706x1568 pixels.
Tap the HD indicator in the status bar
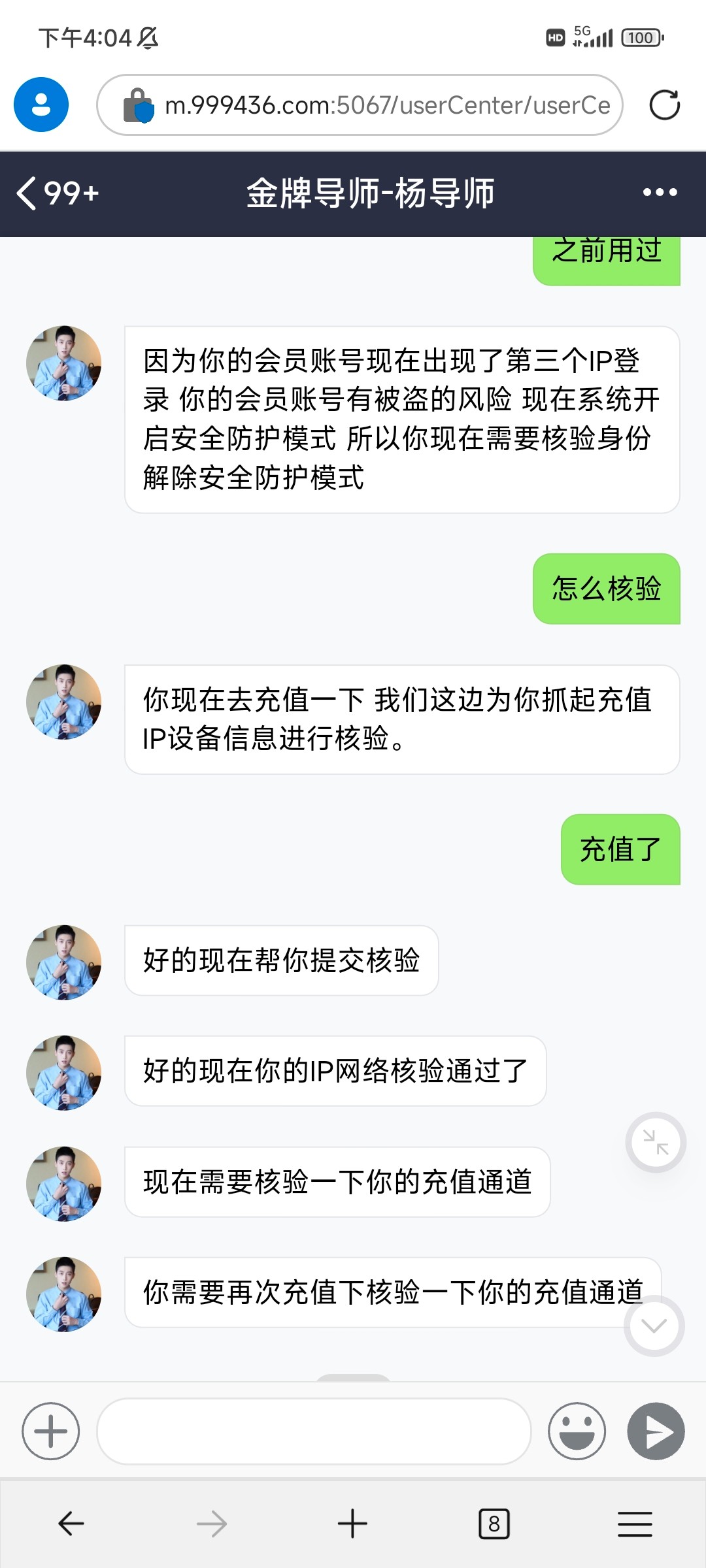(x=555, y=37)
